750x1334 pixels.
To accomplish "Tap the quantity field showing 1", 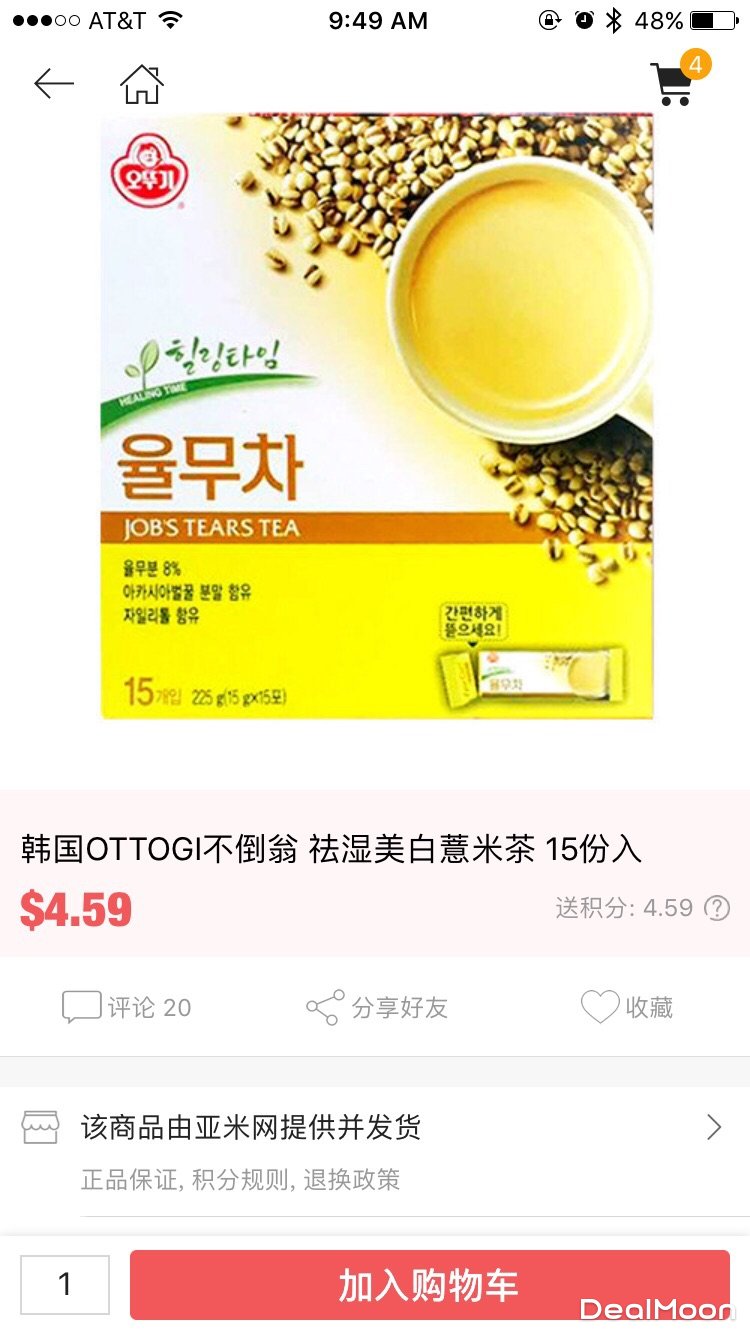I will (x=65, y=1284).
